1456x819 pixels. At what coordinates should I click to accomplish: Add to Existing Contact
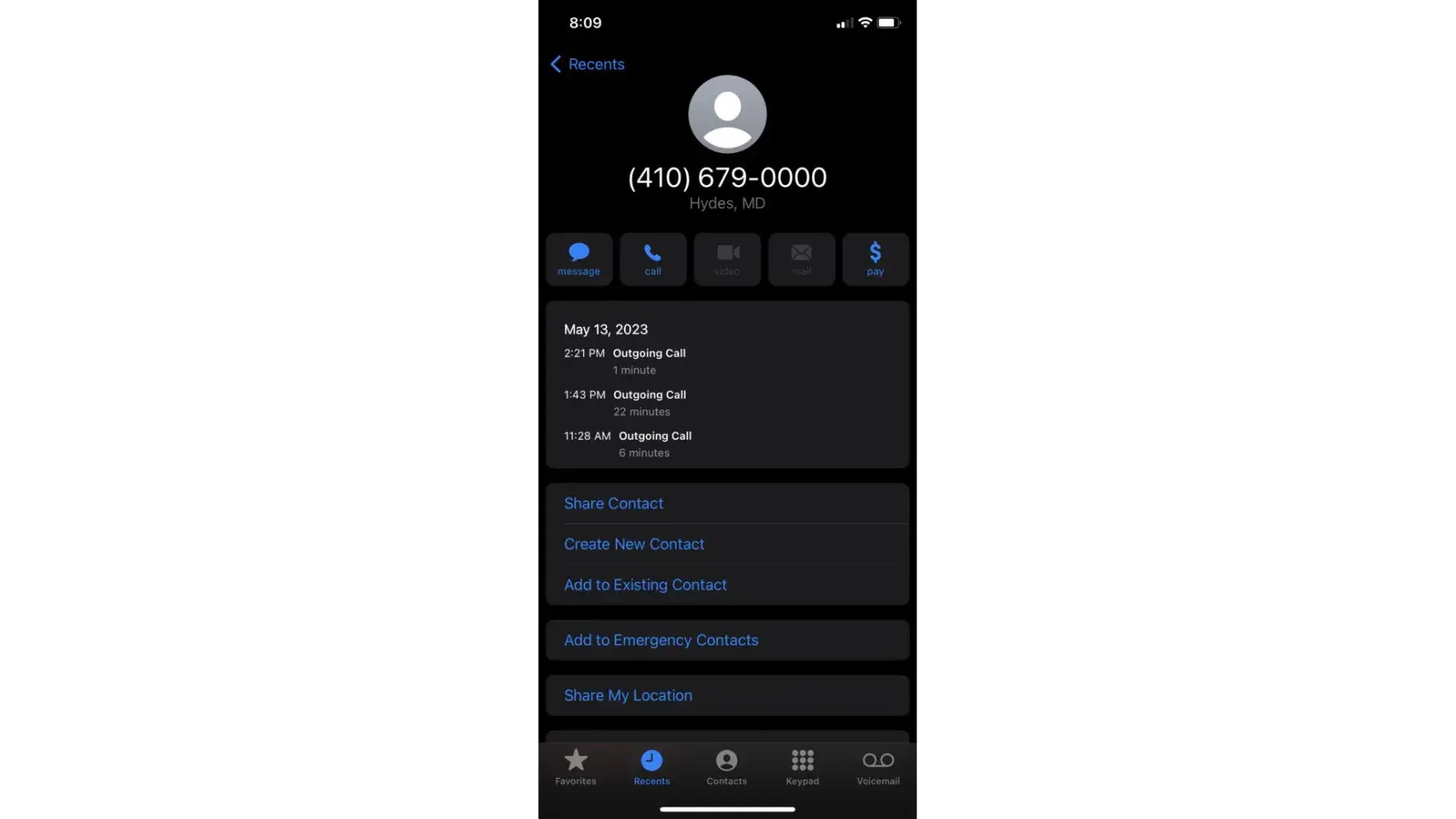tap(645, 585)
